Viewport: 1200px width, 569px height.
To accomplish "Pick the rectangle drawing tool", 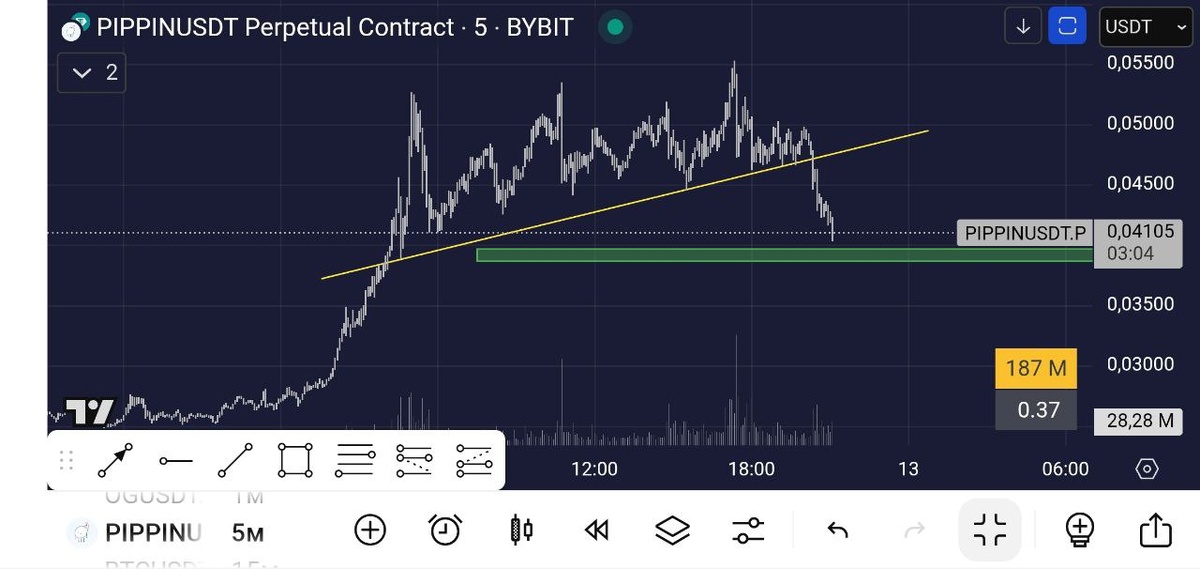I will [295, 460].
